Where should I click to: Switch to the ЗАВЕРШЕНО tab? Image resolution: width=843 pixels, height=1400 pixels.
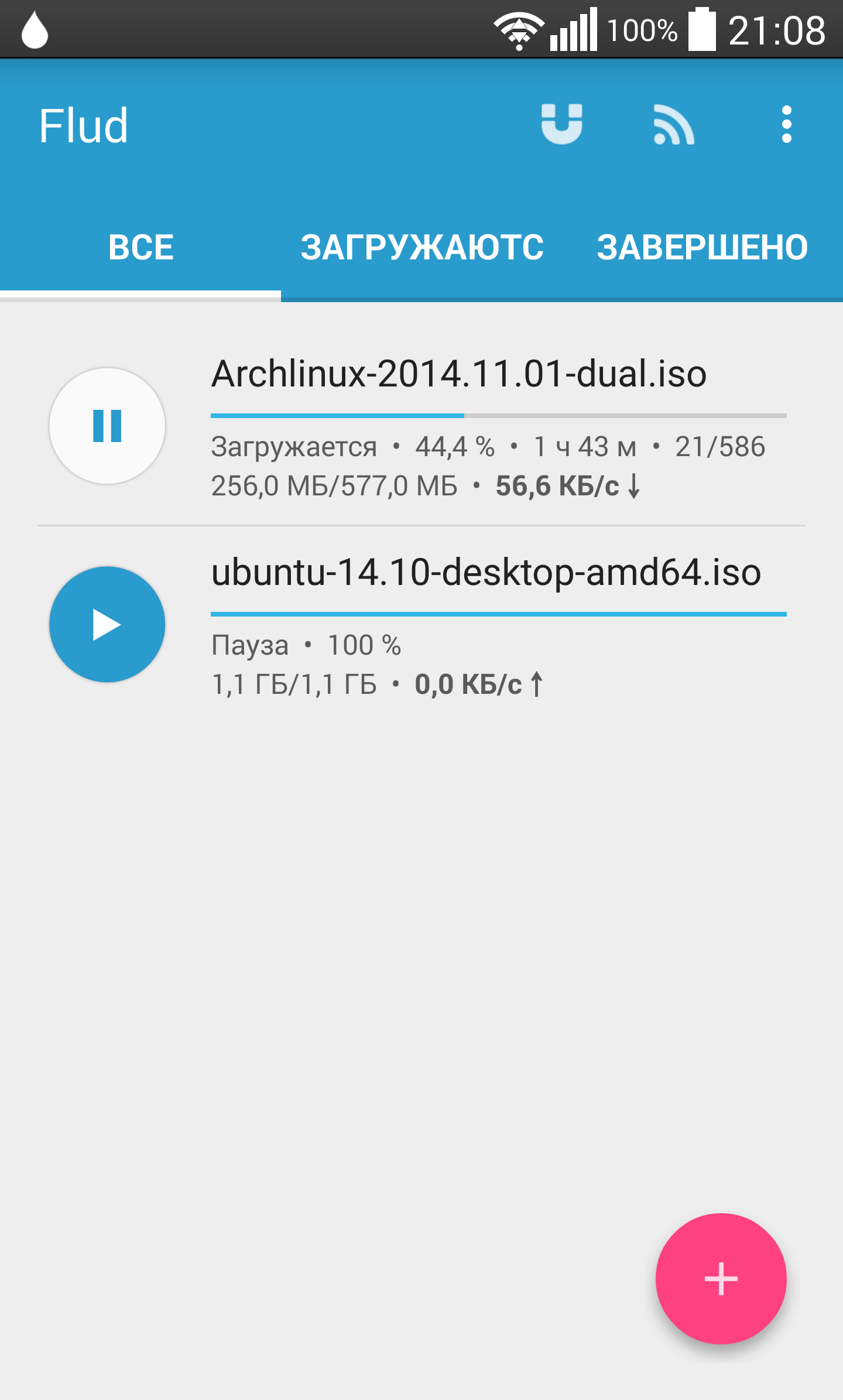[702, 247]
